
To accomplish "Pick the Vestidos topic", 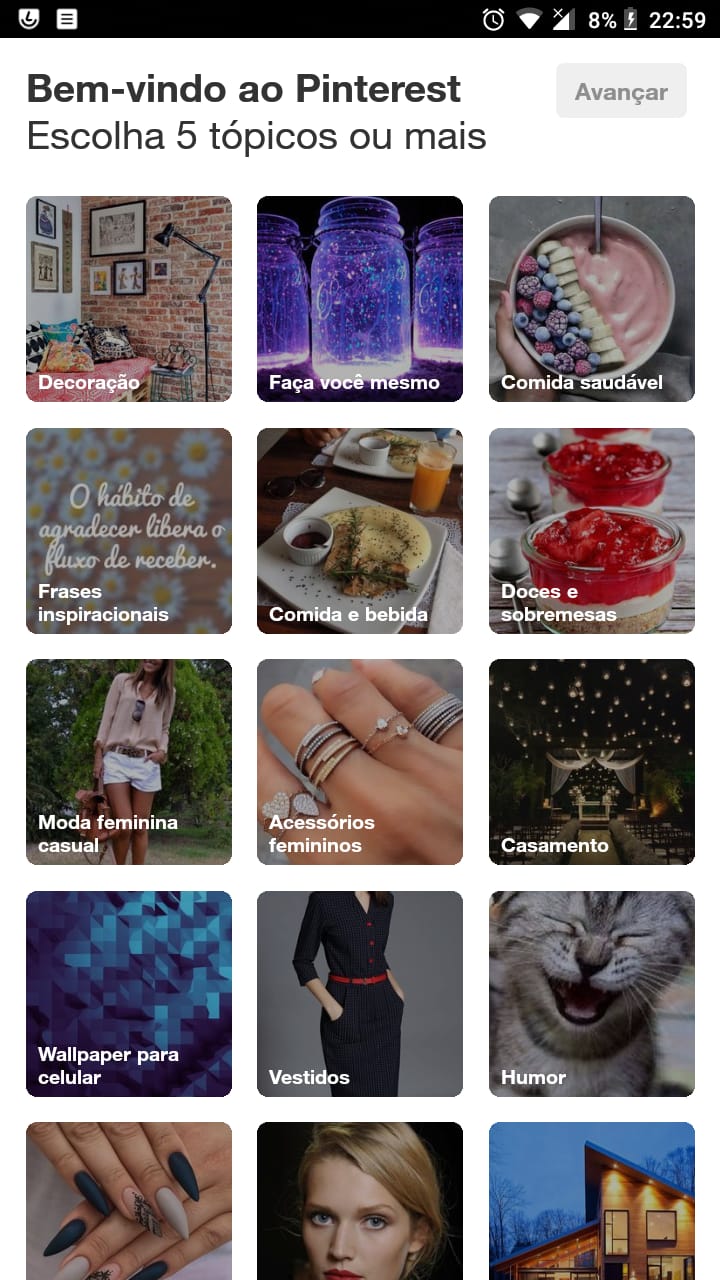I will pos(360,994).
